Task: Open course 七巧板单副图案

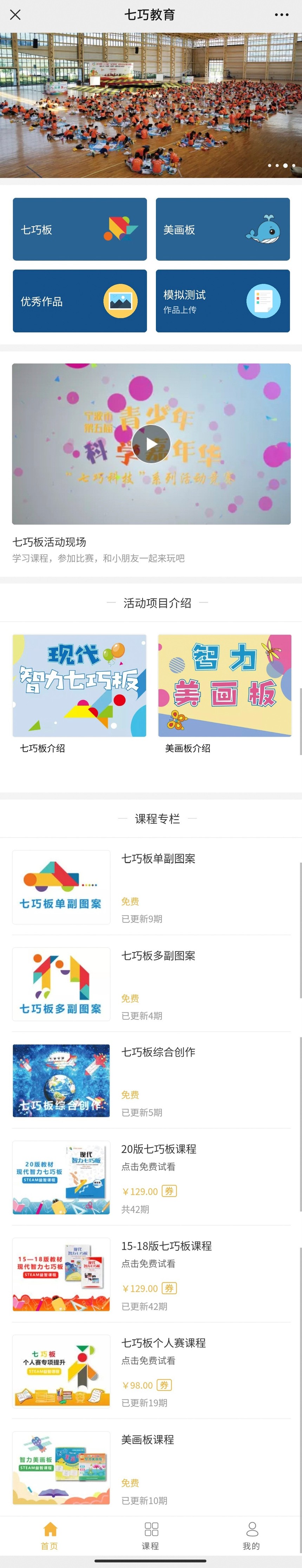Action: point(158,858)
